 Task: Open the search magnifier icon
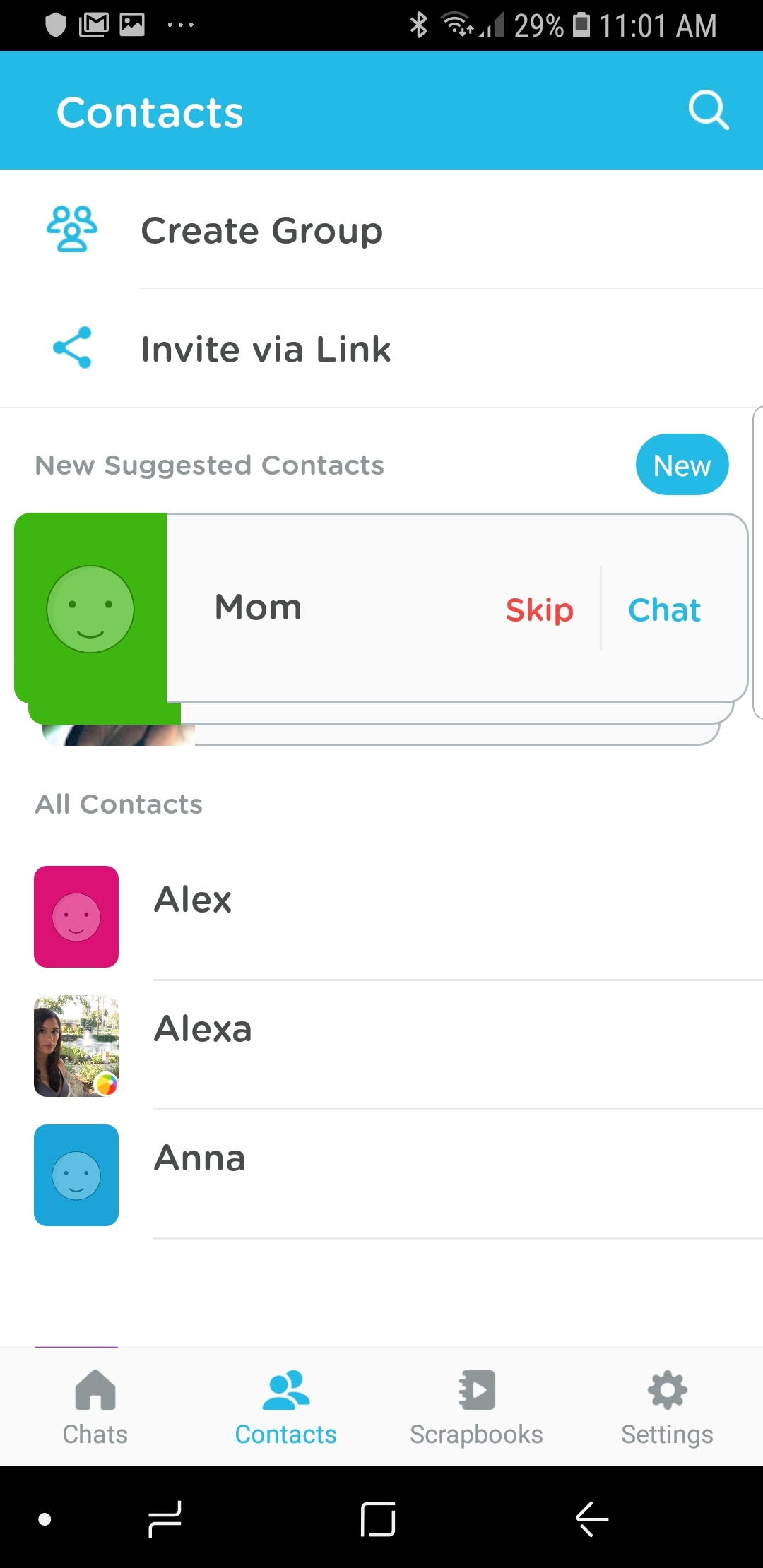(x=709, y=110)
